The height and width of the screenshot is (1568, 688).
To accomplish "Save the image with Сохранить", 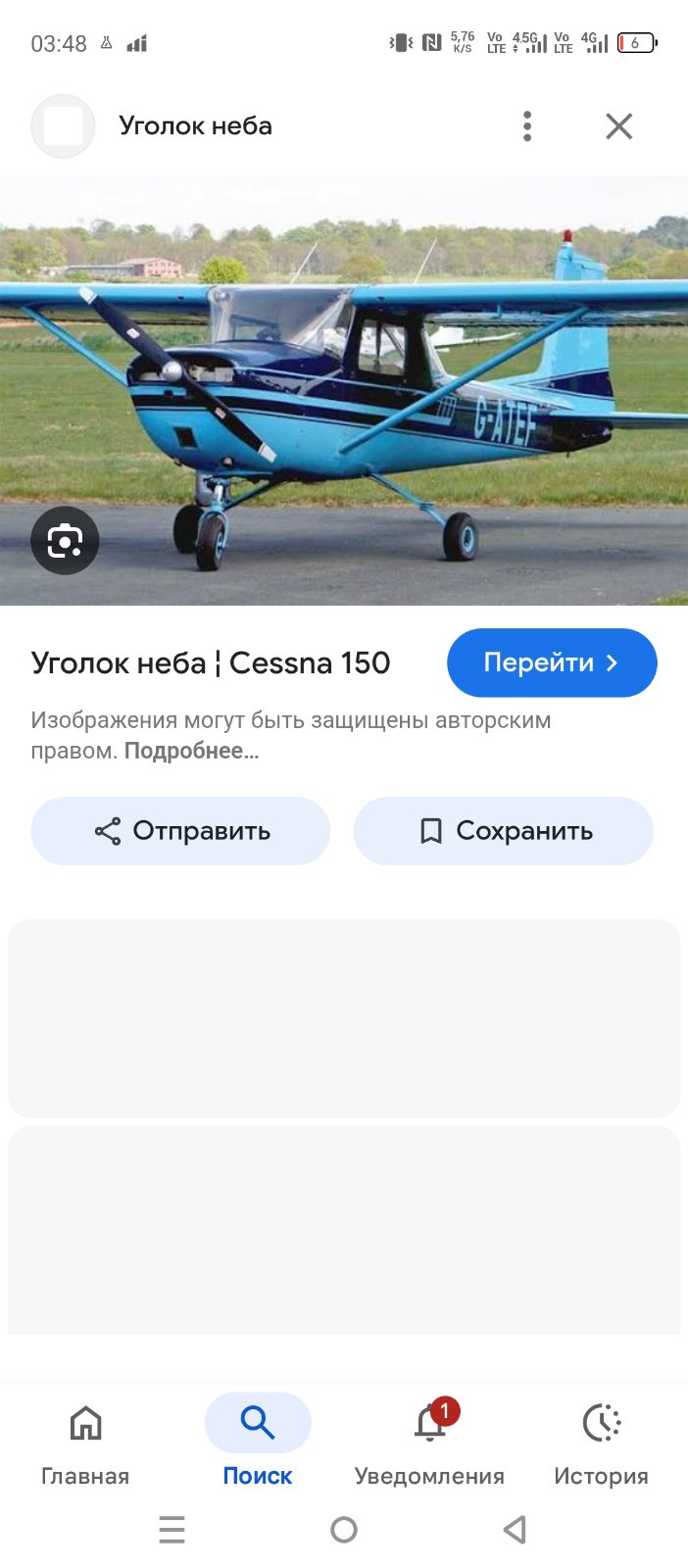I will click(504, 831).
